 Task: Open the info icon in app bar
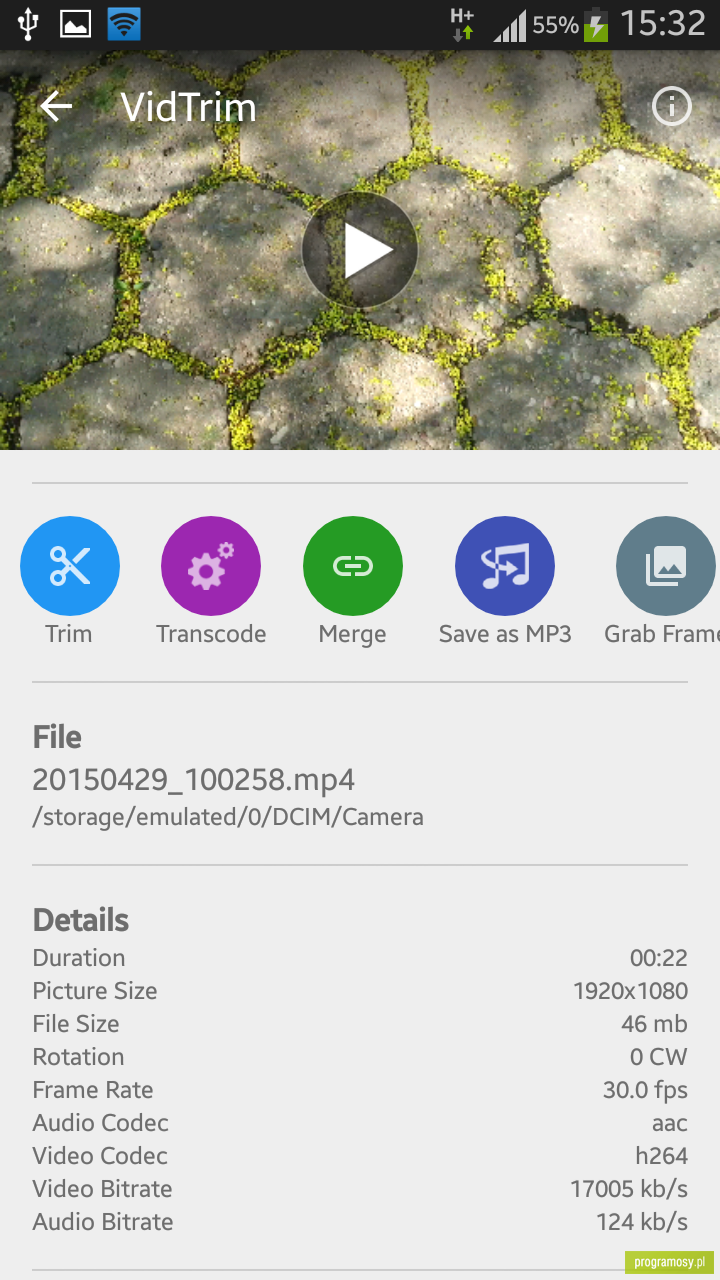[x=671, y=106]
